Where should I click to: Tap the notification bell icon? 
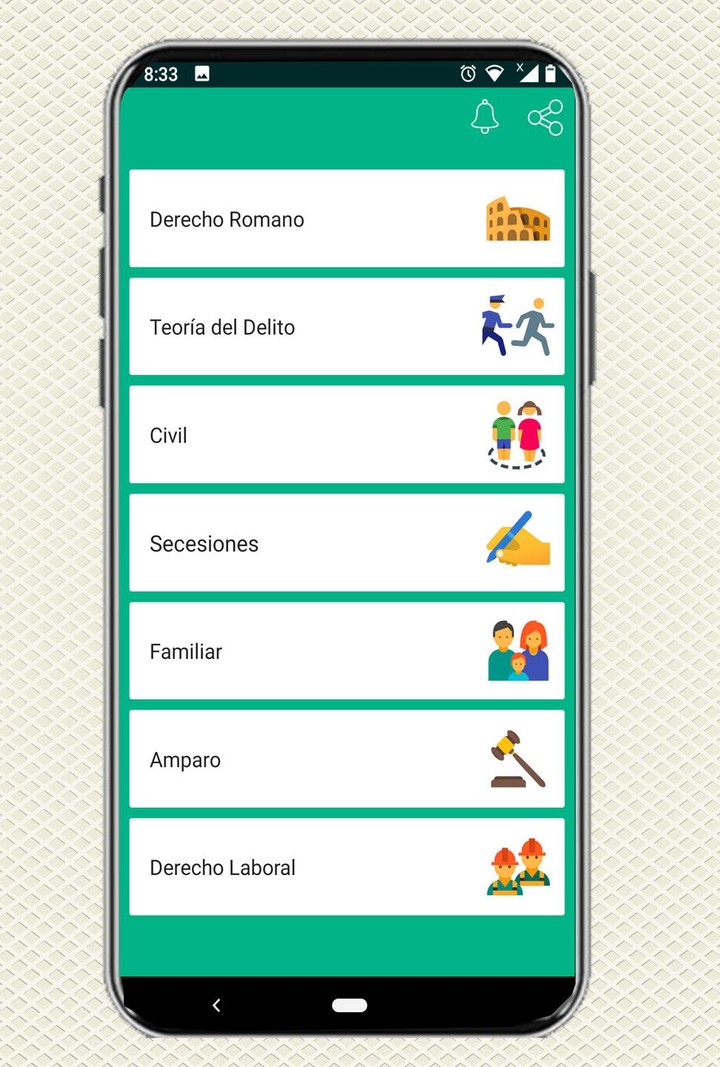coord(486,117)
